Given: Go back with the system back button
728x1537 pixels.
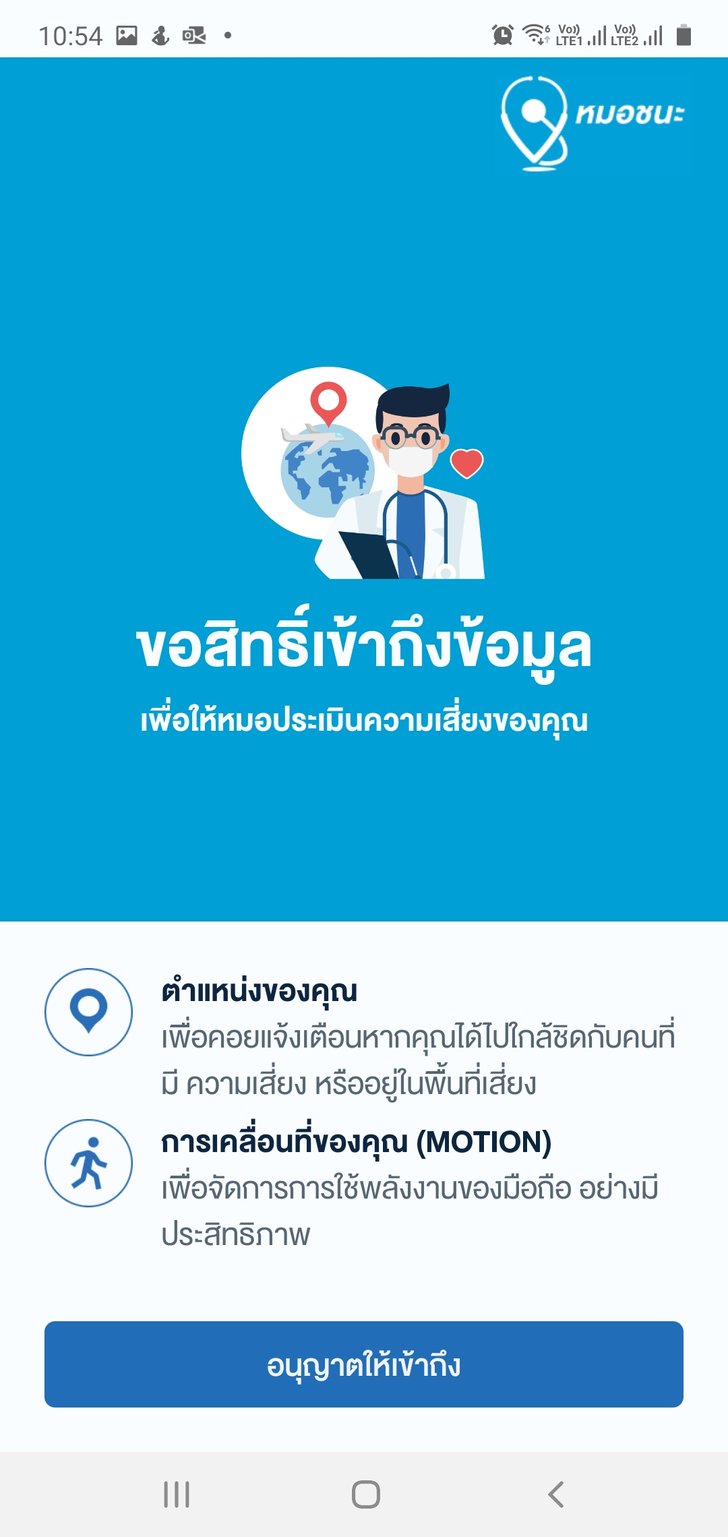Looking at the screenshot, I should click(556, 1494).
